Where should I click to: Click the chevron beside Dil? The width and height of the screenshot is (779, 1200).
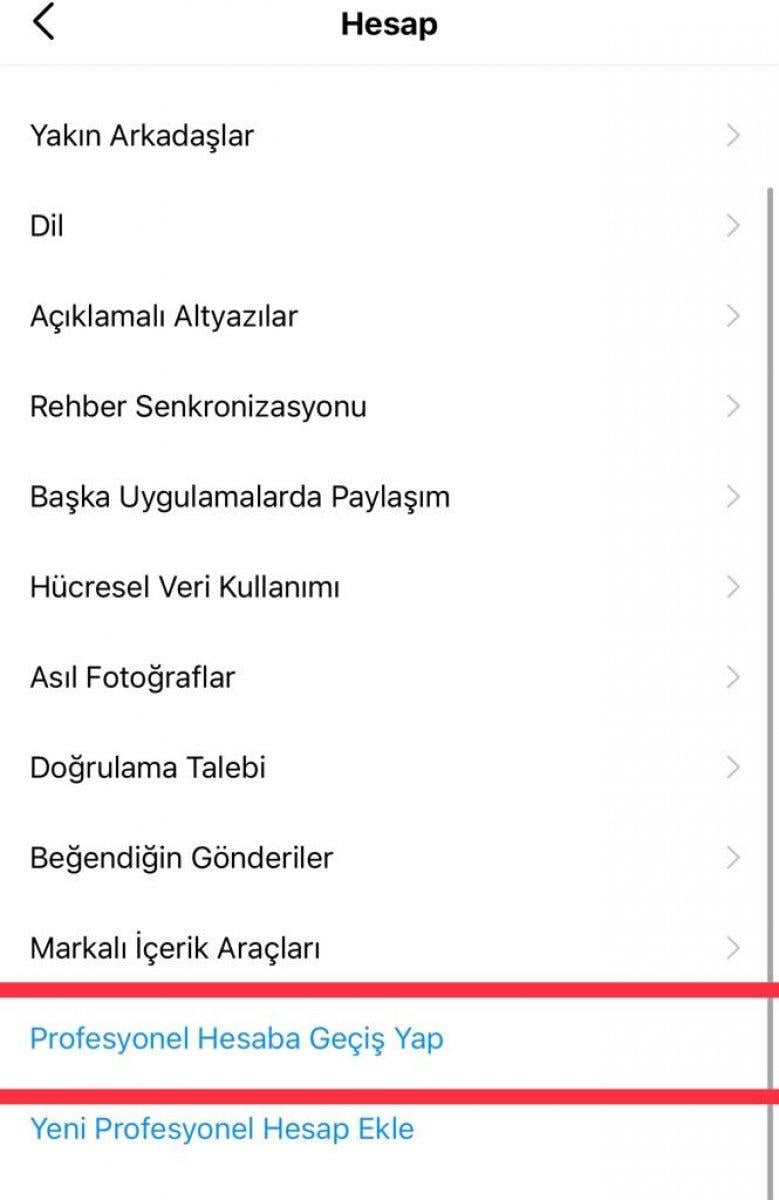731,226
